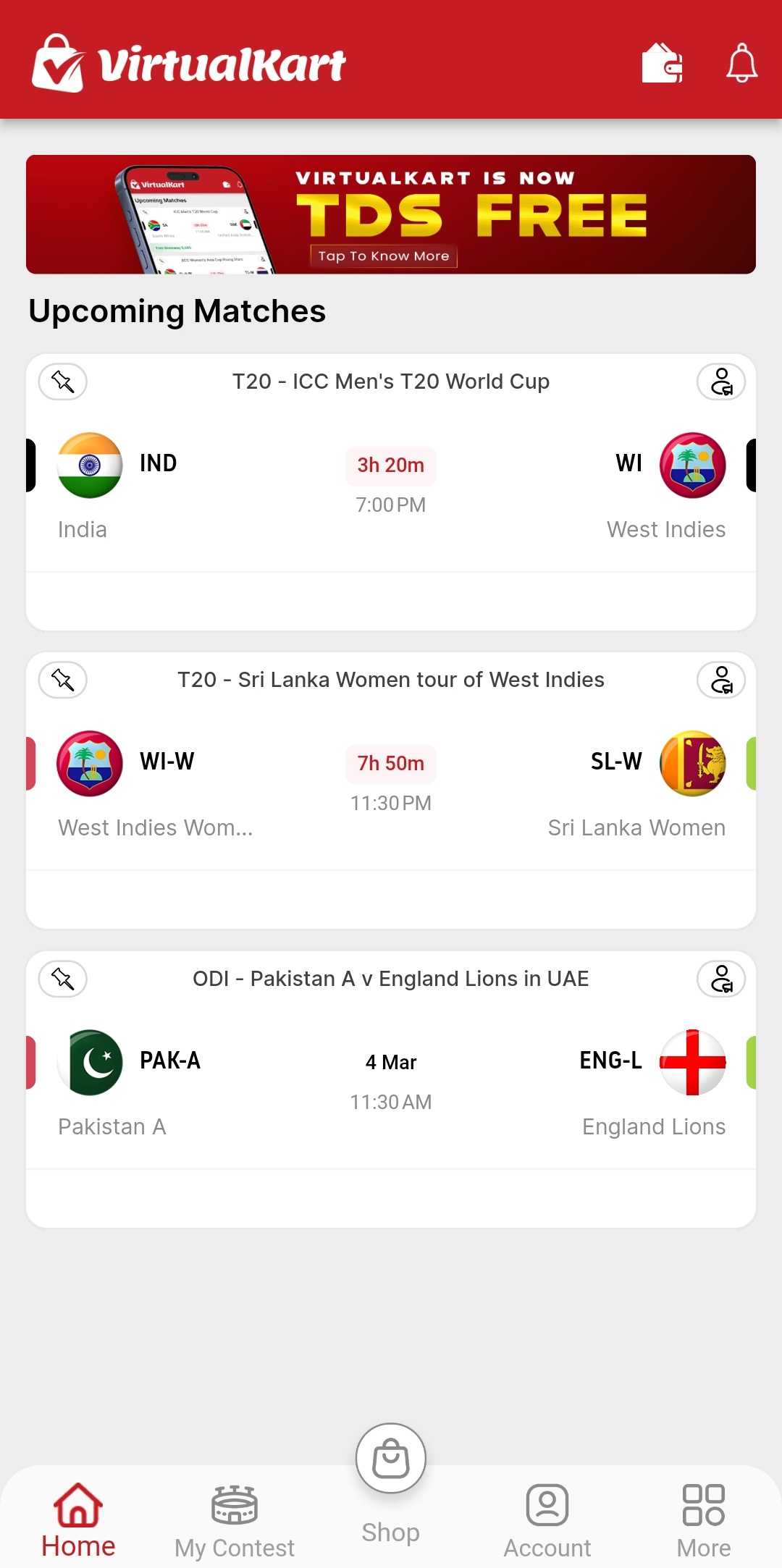This screenshot has height=1568, width=782.
Task: Switch to the My Contest tab
Action: click(235, 1520)
